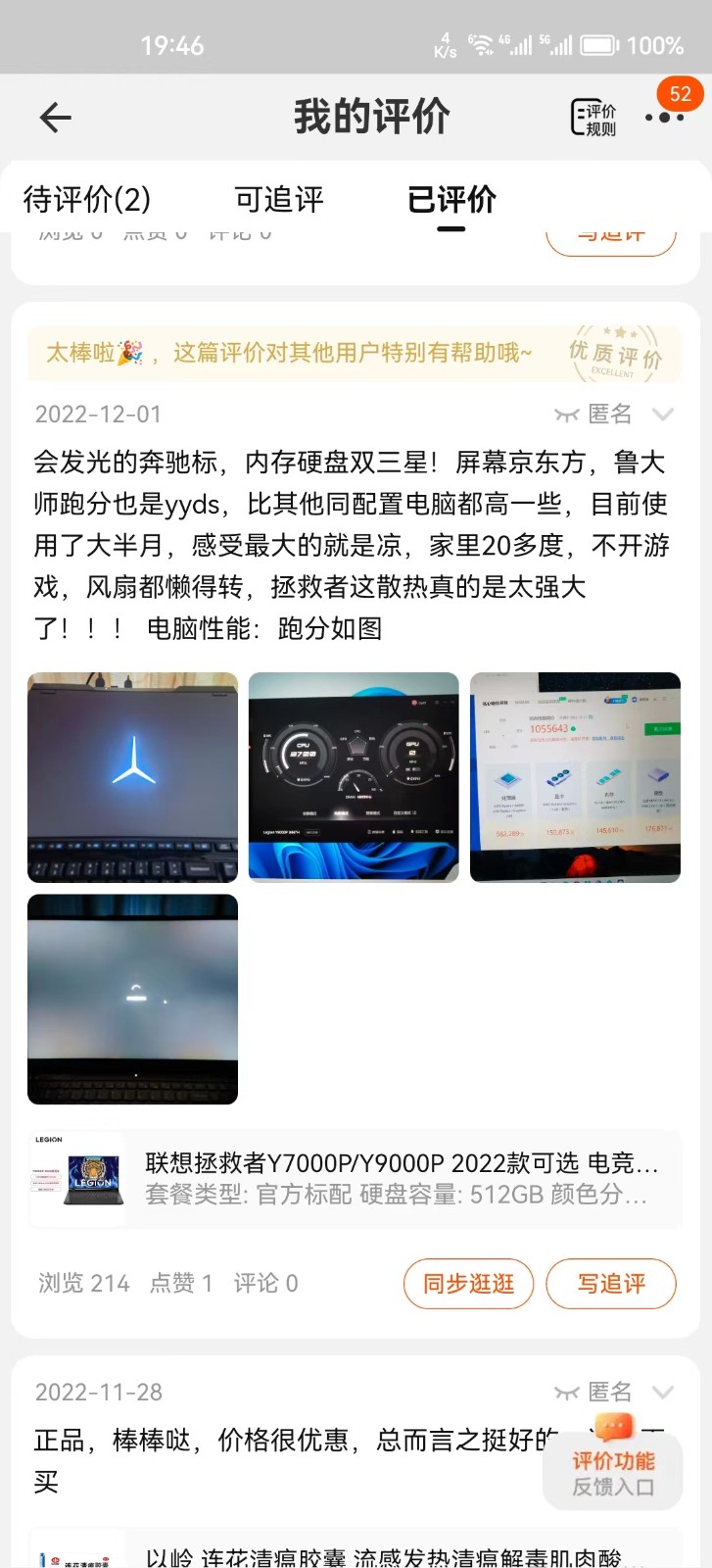Switch to the 可追评 tab
This screenshot has width=712, height=1568.
point(279,200)
